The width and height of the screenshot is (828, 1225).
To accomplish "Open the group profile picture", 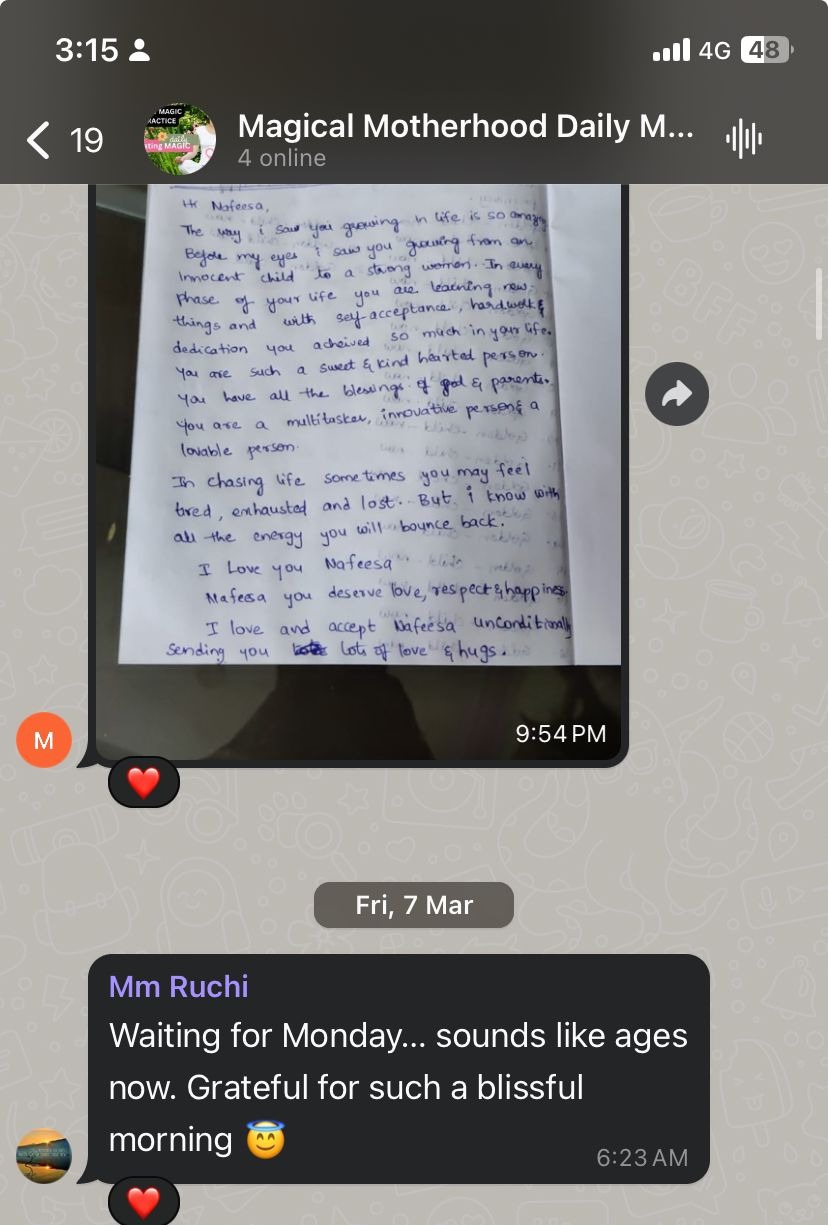I will [x=180, y=140].
